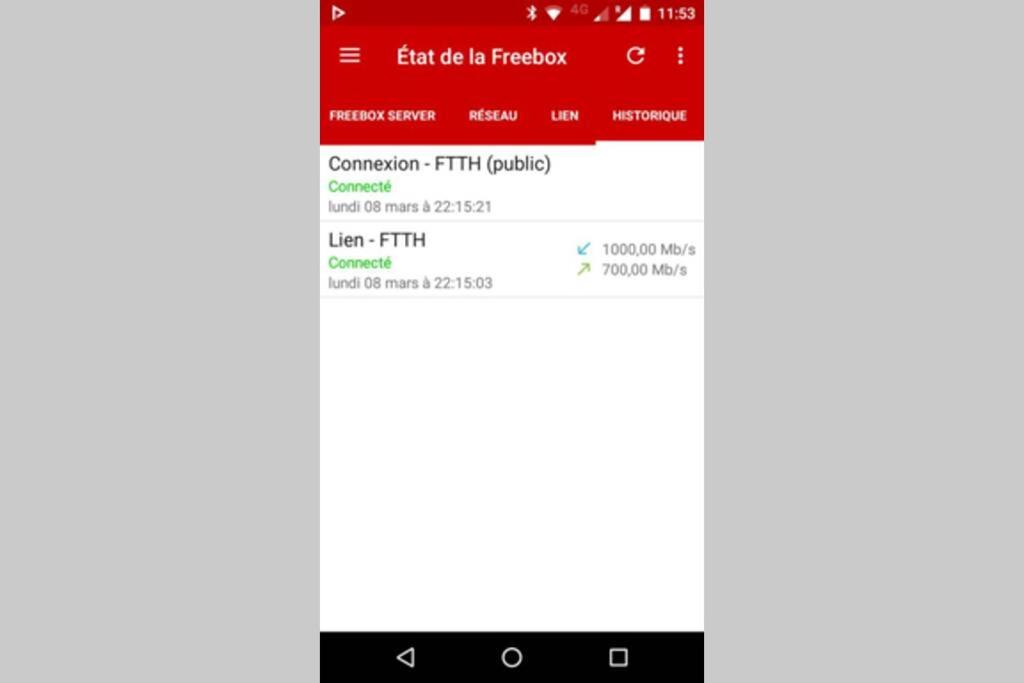Switch to the Lien tab
Viewport: 1024px width, 683px height.
565,116
